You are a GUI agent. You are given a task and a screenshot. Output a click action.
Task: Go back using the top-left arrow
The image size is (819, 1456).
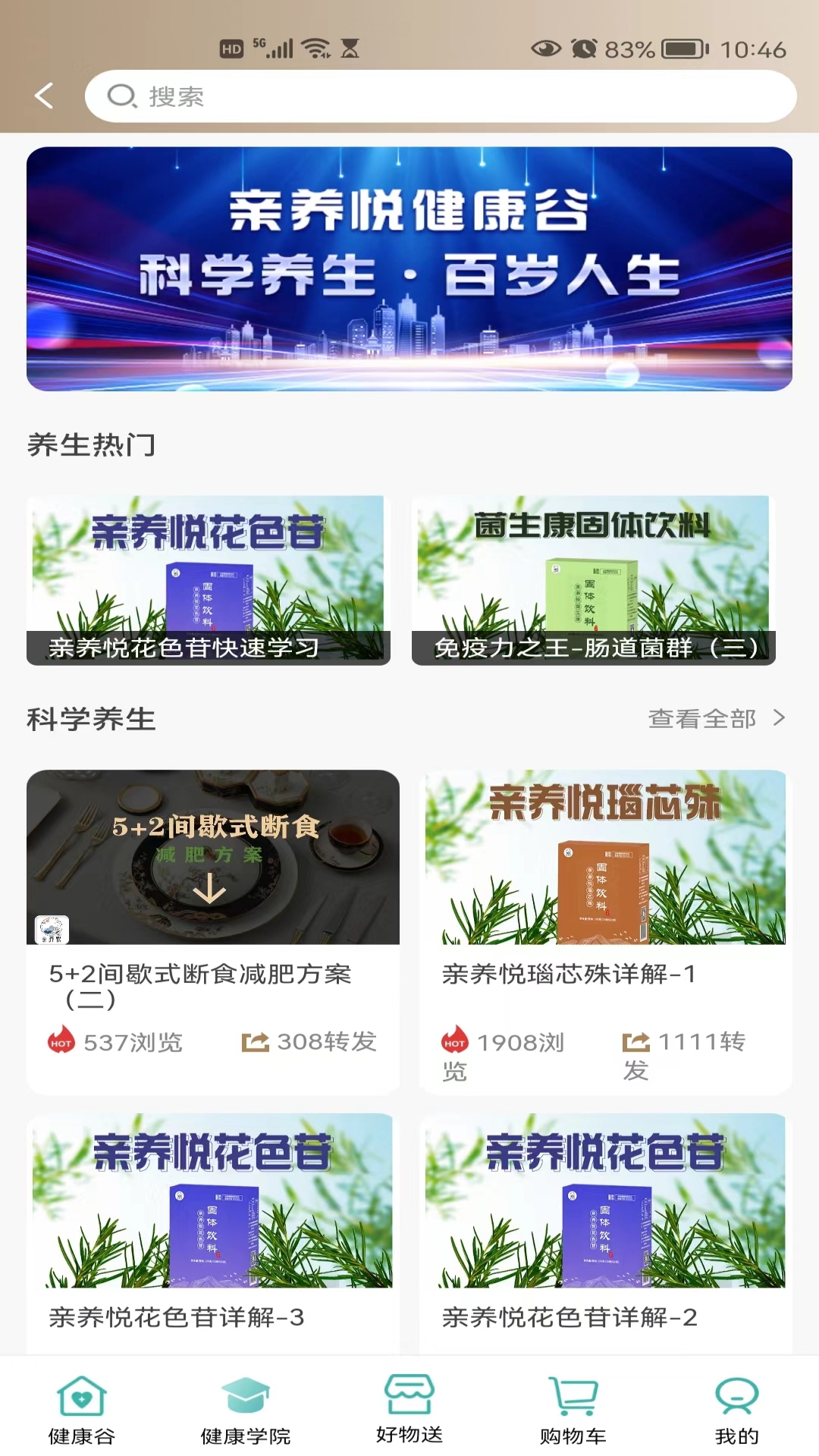(x=44, y=96)
